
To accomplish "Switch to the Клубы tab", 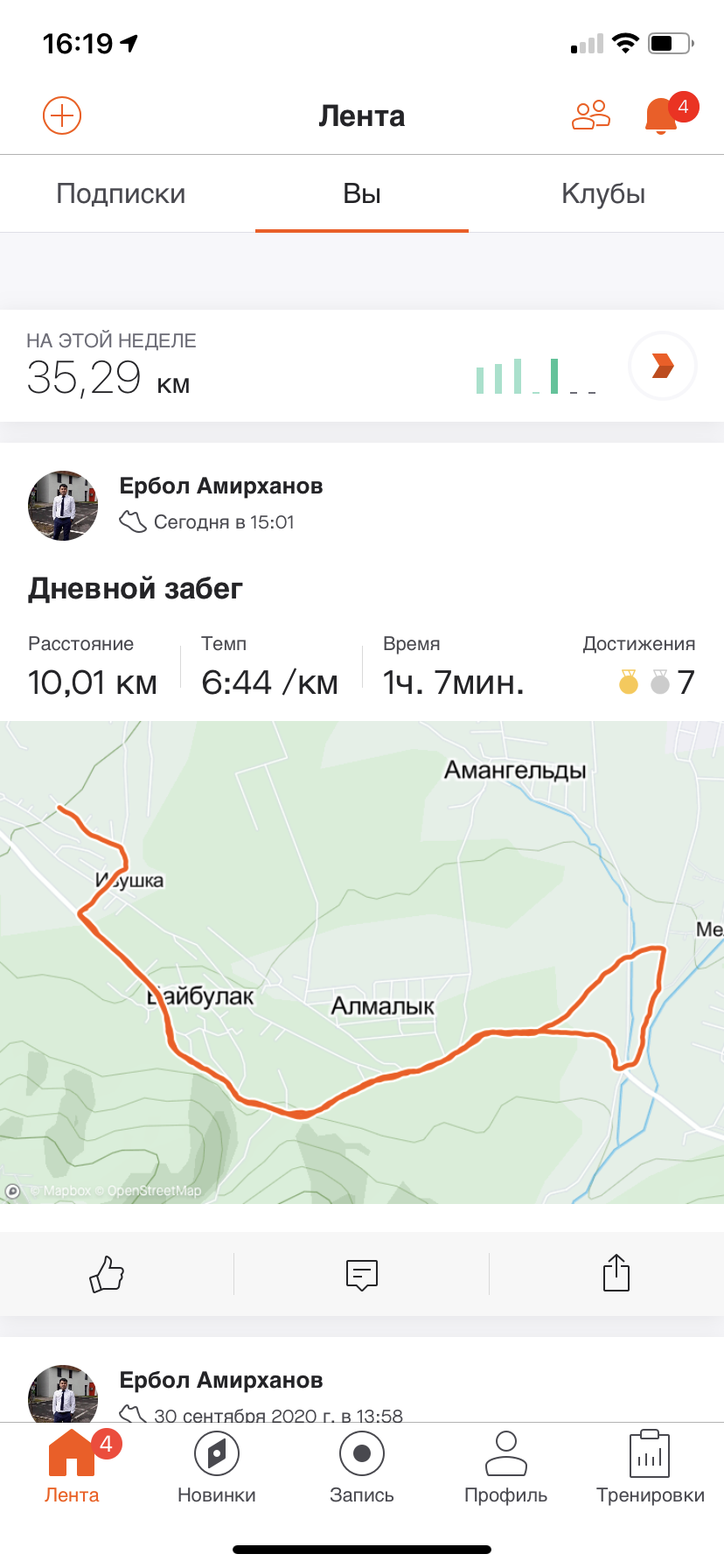I will (603, 193).
